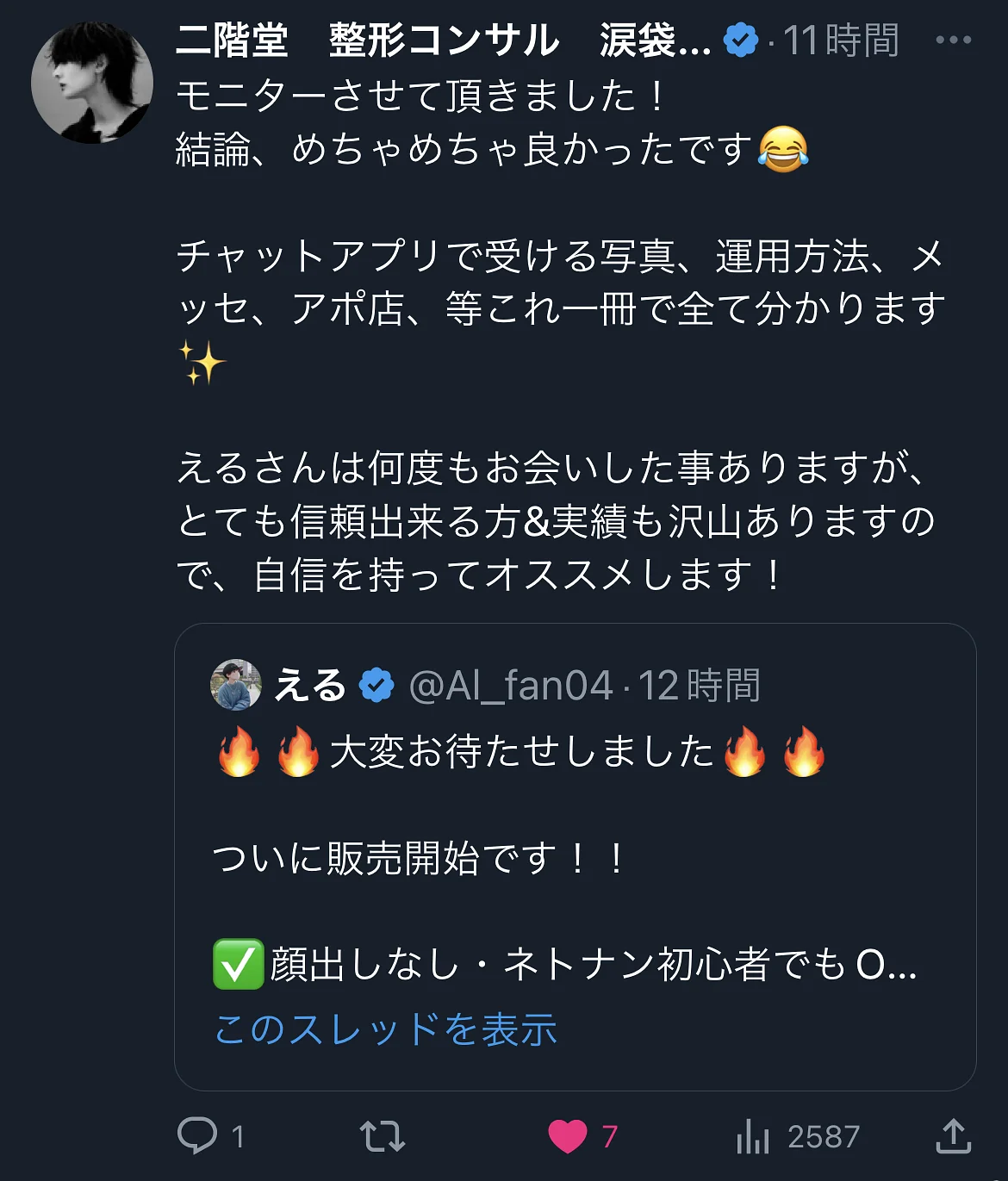Open 二階堂 整形コンサル profile name
Screen dimensions: 1008x1181
pos(443,40)
